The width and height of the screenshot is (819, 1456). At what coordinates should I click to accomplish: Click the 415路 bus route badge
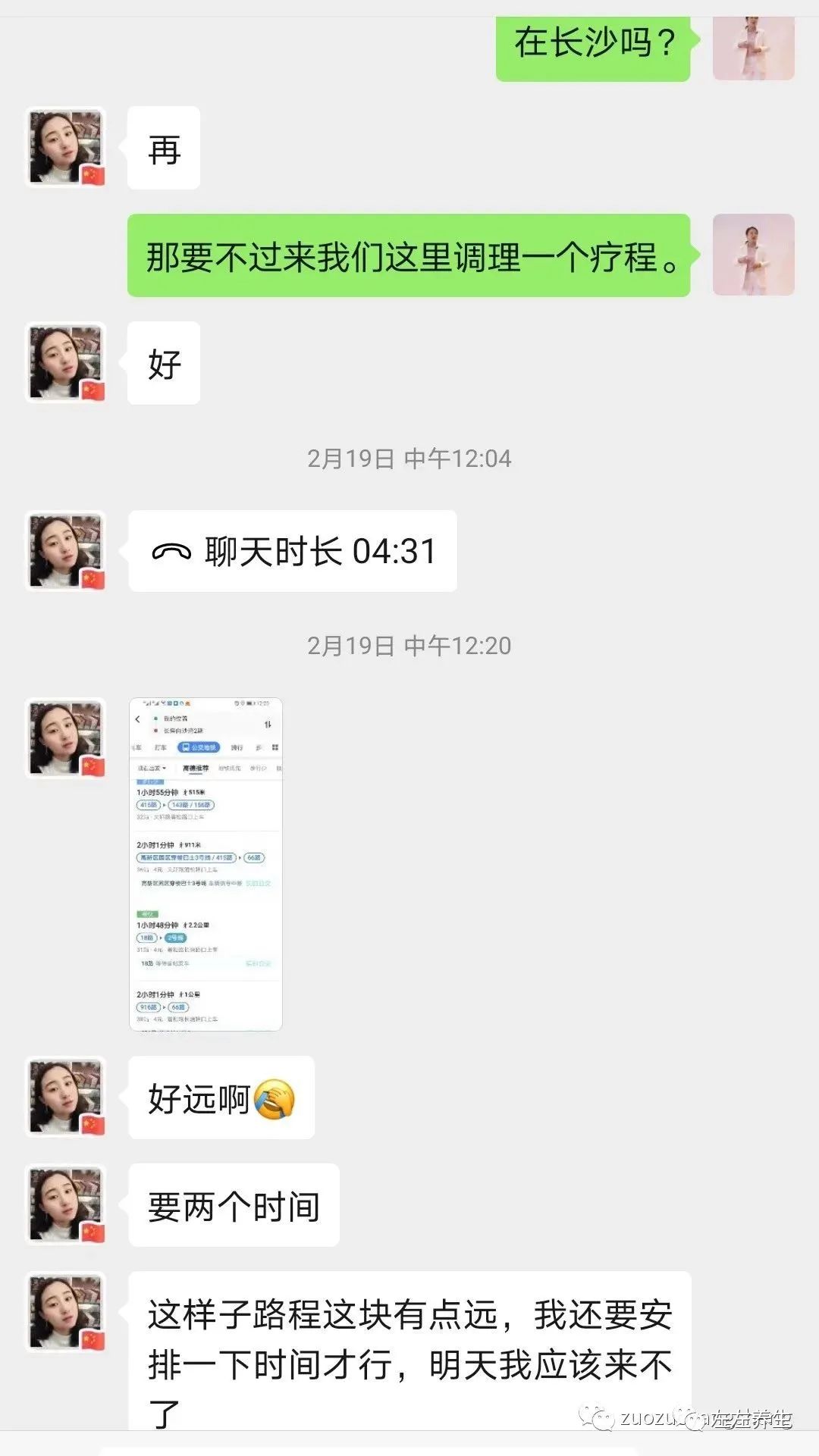[148, 805]
